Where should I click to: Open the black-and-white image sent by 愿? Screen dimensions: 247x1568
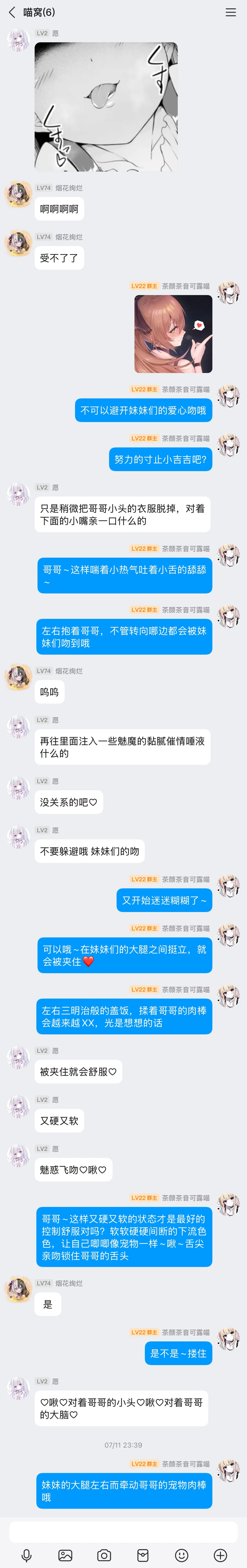coord(106,107)
